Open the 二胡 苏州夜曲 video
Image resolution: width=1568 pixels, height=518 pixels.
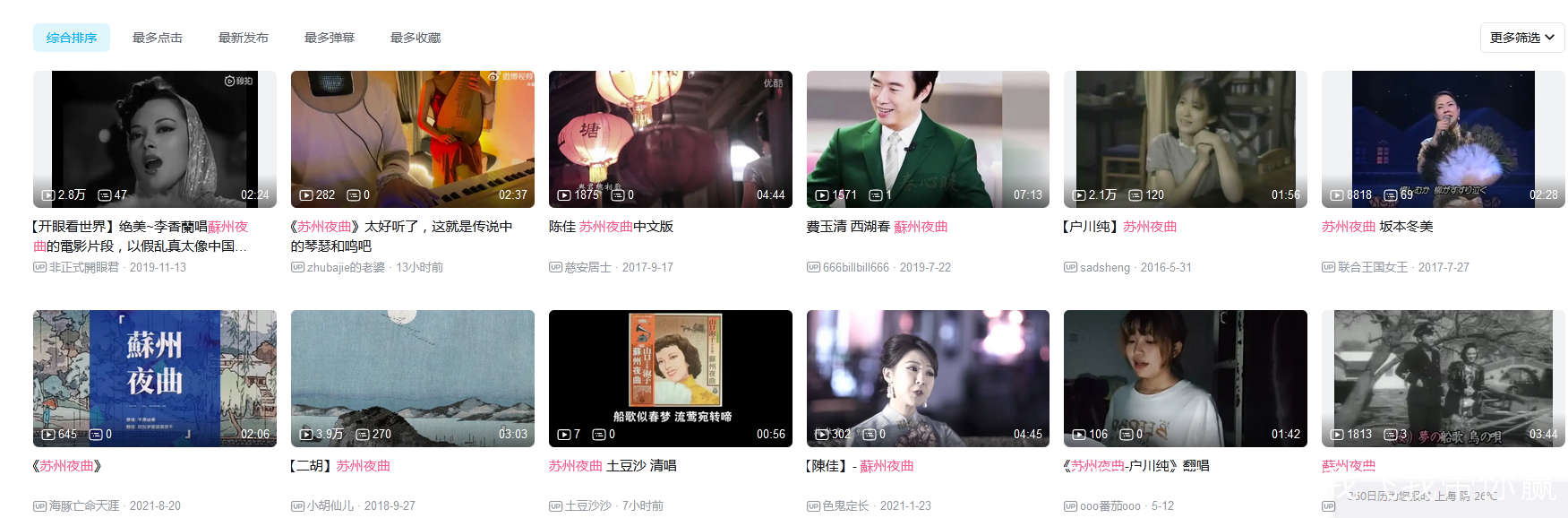click(413, 378)
